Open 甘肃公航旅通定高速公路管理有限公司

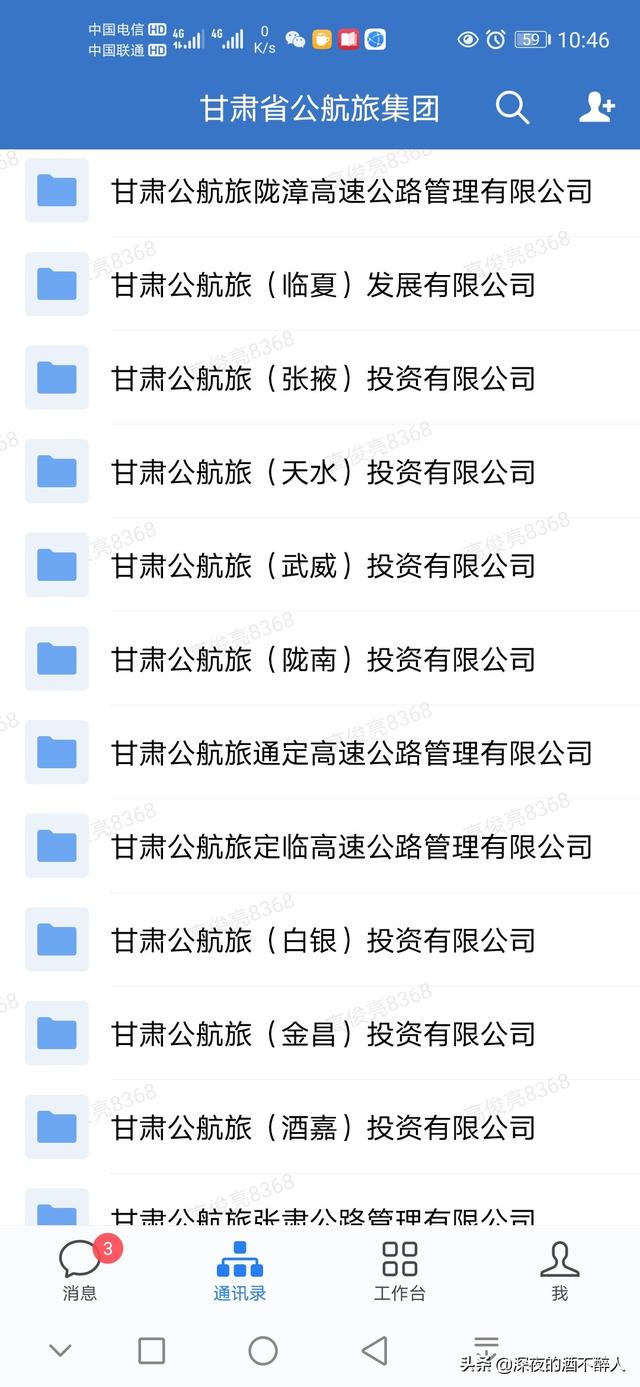(x=320, y=752)
